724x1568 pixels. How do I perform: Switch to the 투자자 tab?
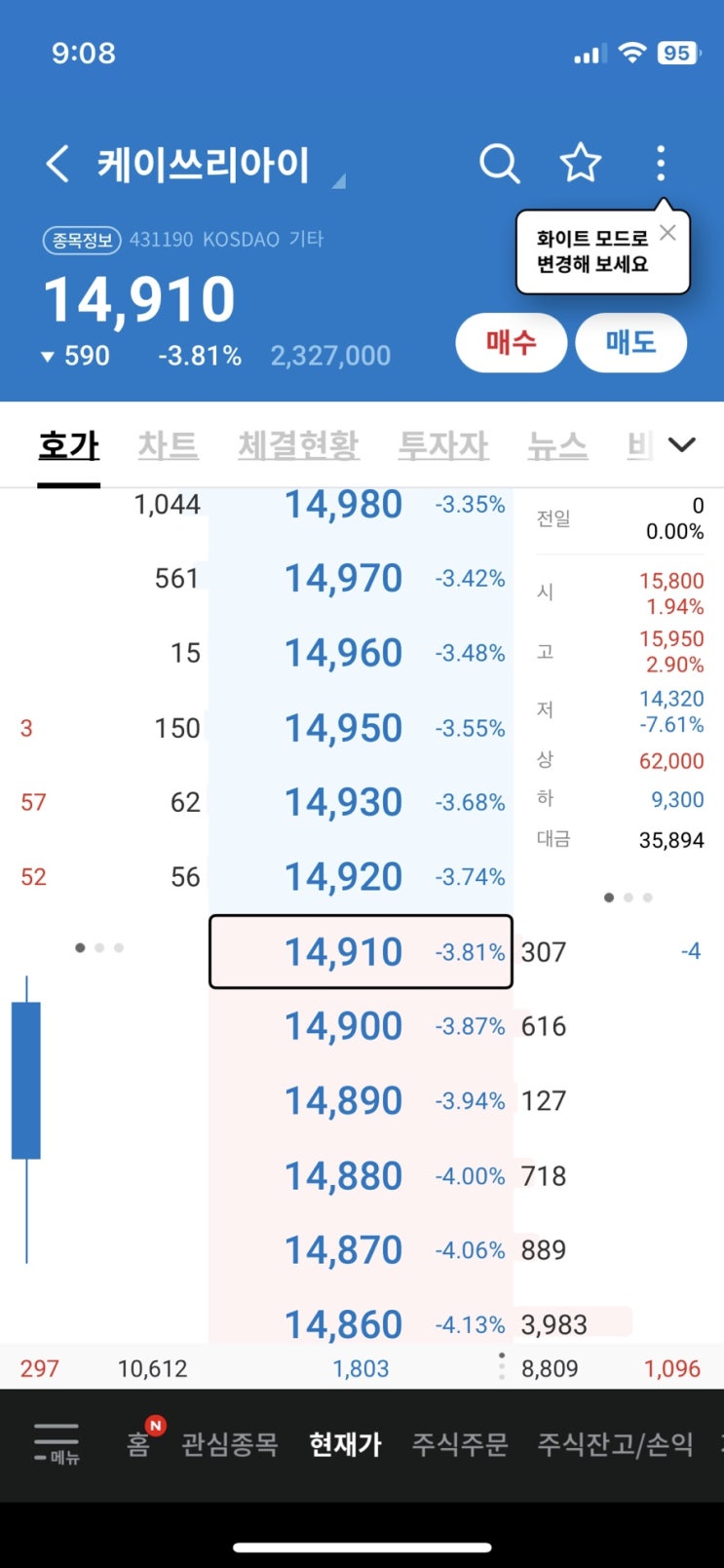pyautogui.click(x=442, y=446)
